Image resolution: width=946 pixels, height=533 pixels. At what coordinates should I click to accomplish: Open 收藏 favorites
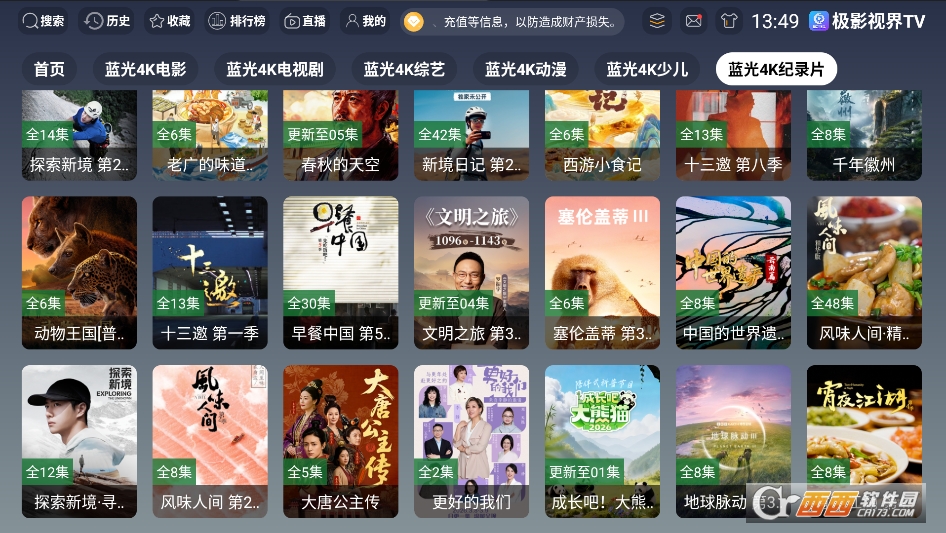tap(168, 21)
